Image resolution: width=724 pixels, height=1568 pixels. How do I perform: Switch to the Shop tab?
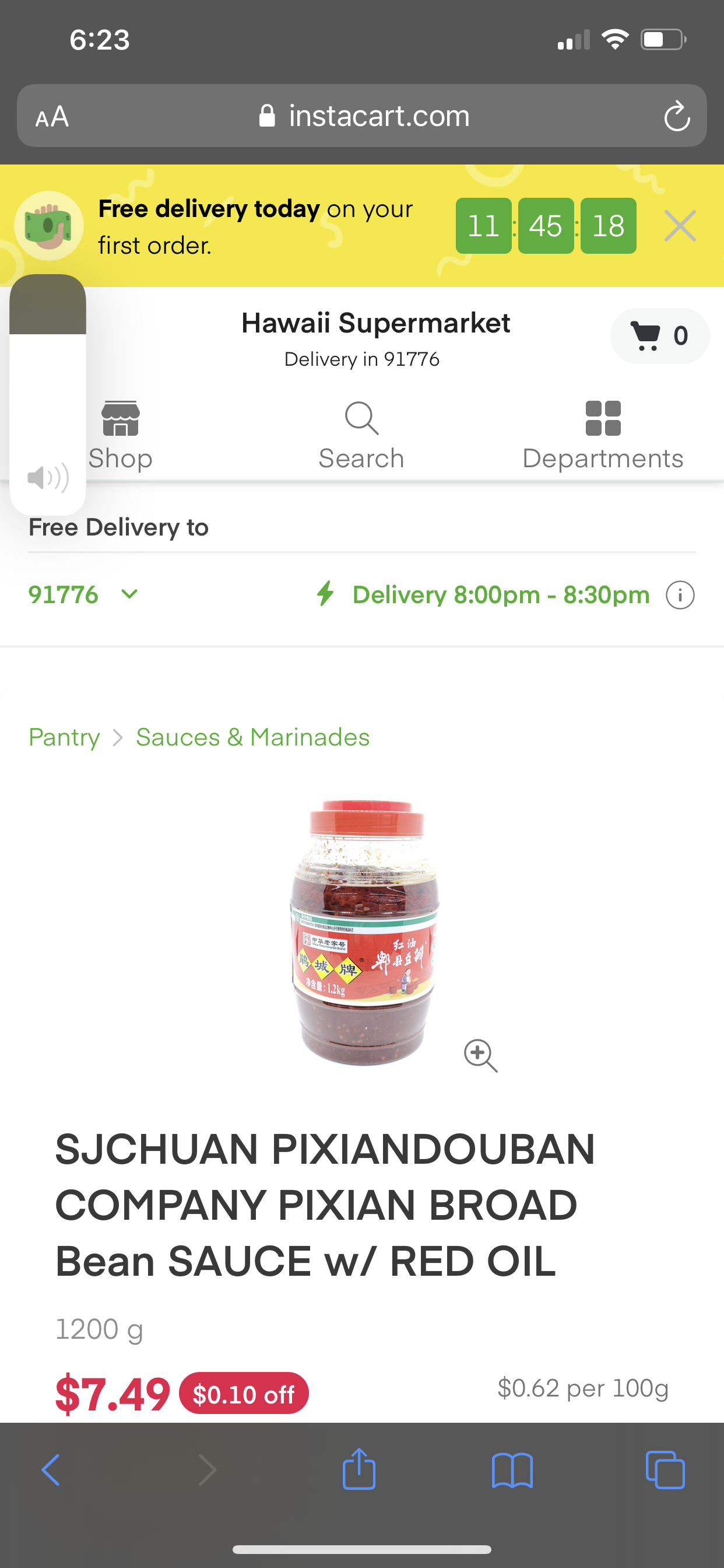[x=121, y=435]
